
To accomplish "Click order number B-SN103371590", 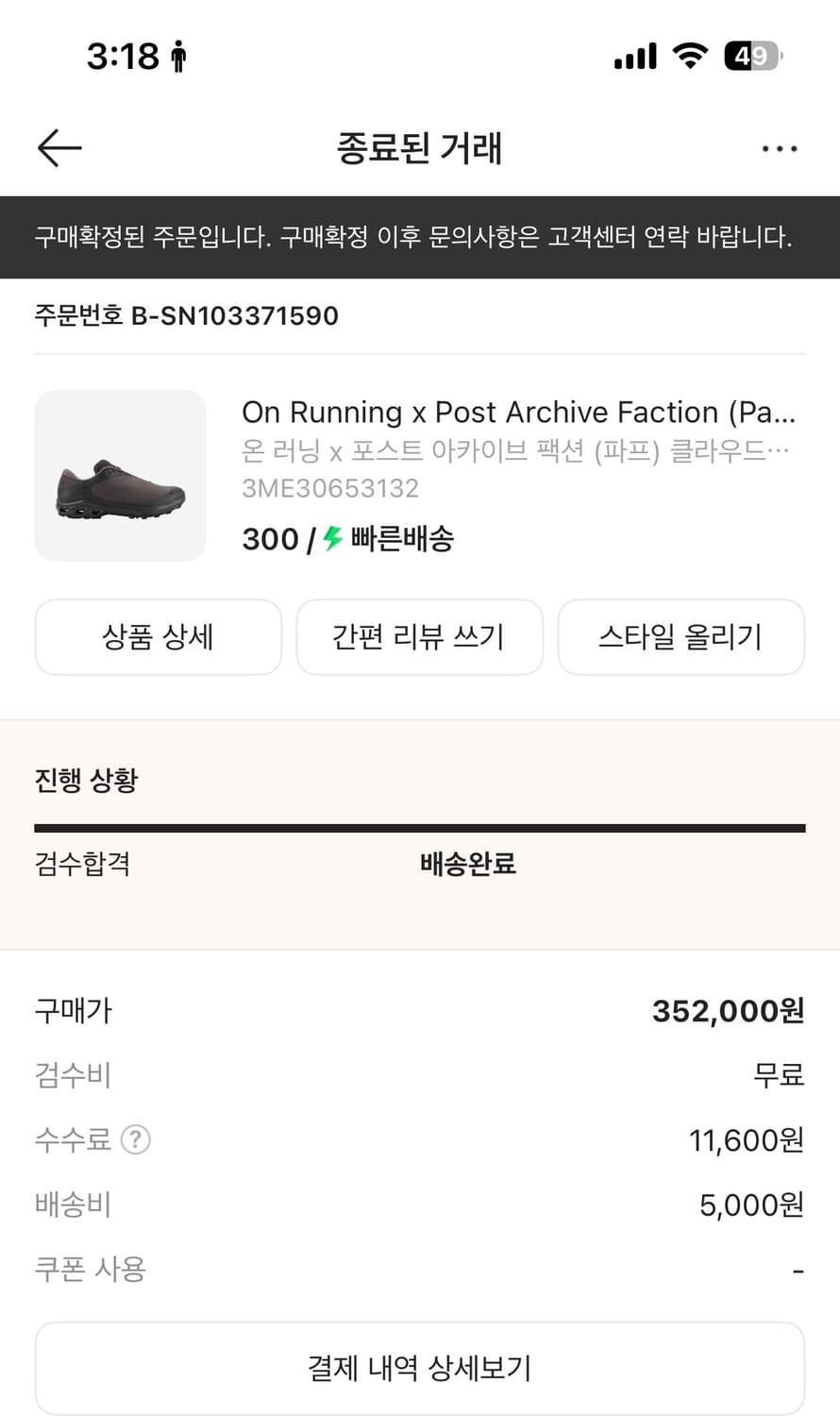I will (x=187, y=315).
